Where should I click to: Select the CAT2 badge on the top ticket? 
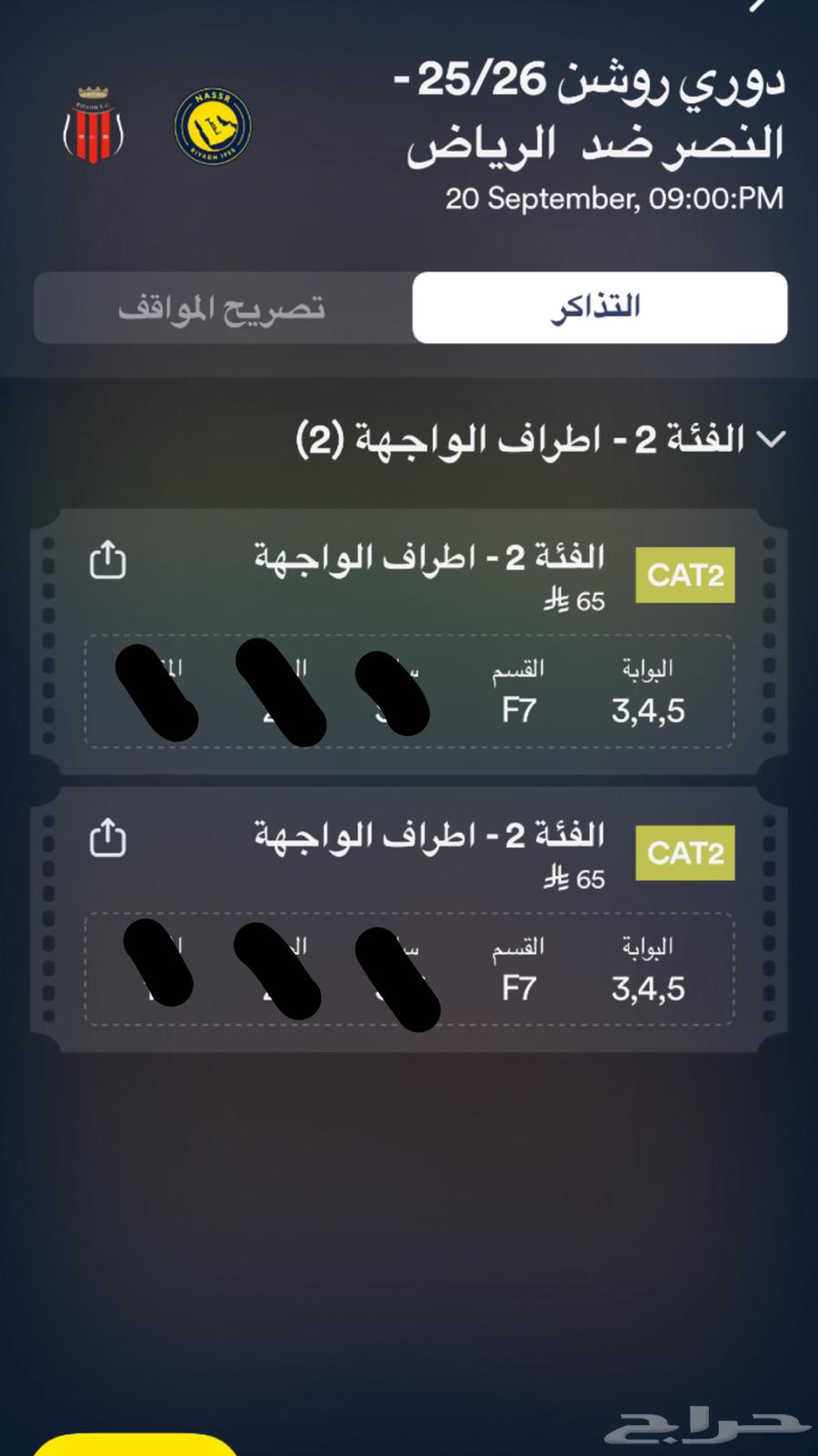click(685, 576)
